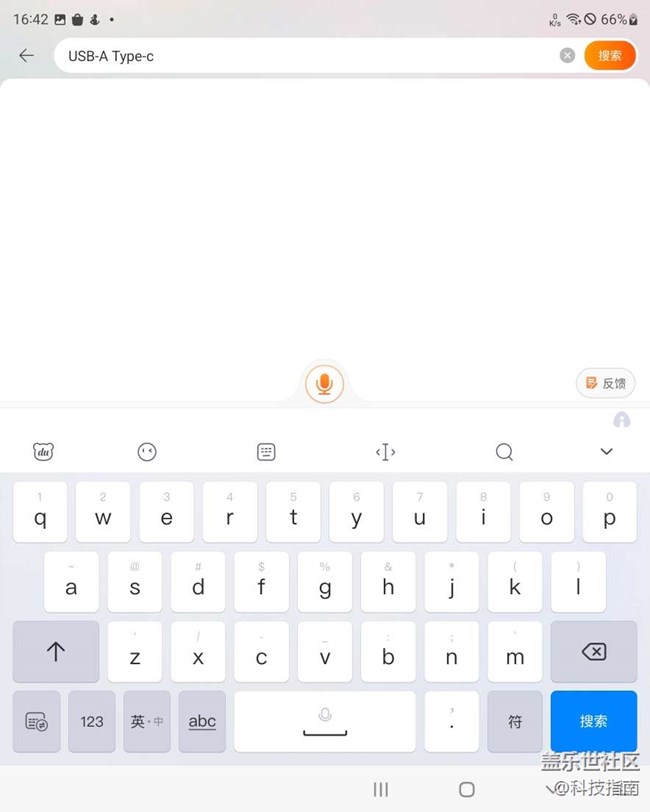The height and width of the screenshot is (812, 650).
Task: Go back using the top arrow
Action: [x=27, y=56]
